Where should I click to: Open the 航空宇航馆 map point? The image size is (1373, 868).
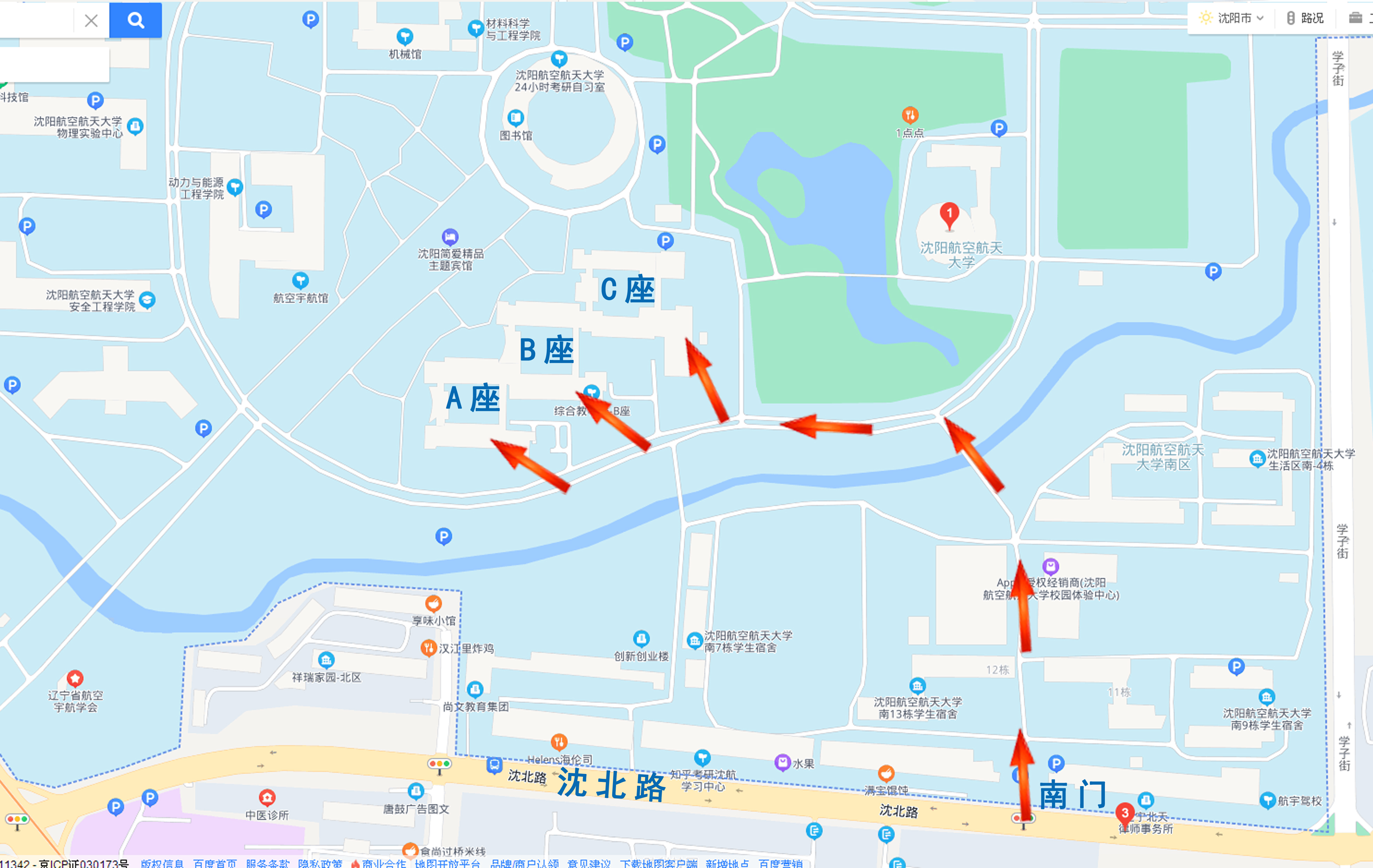point(301,281)
